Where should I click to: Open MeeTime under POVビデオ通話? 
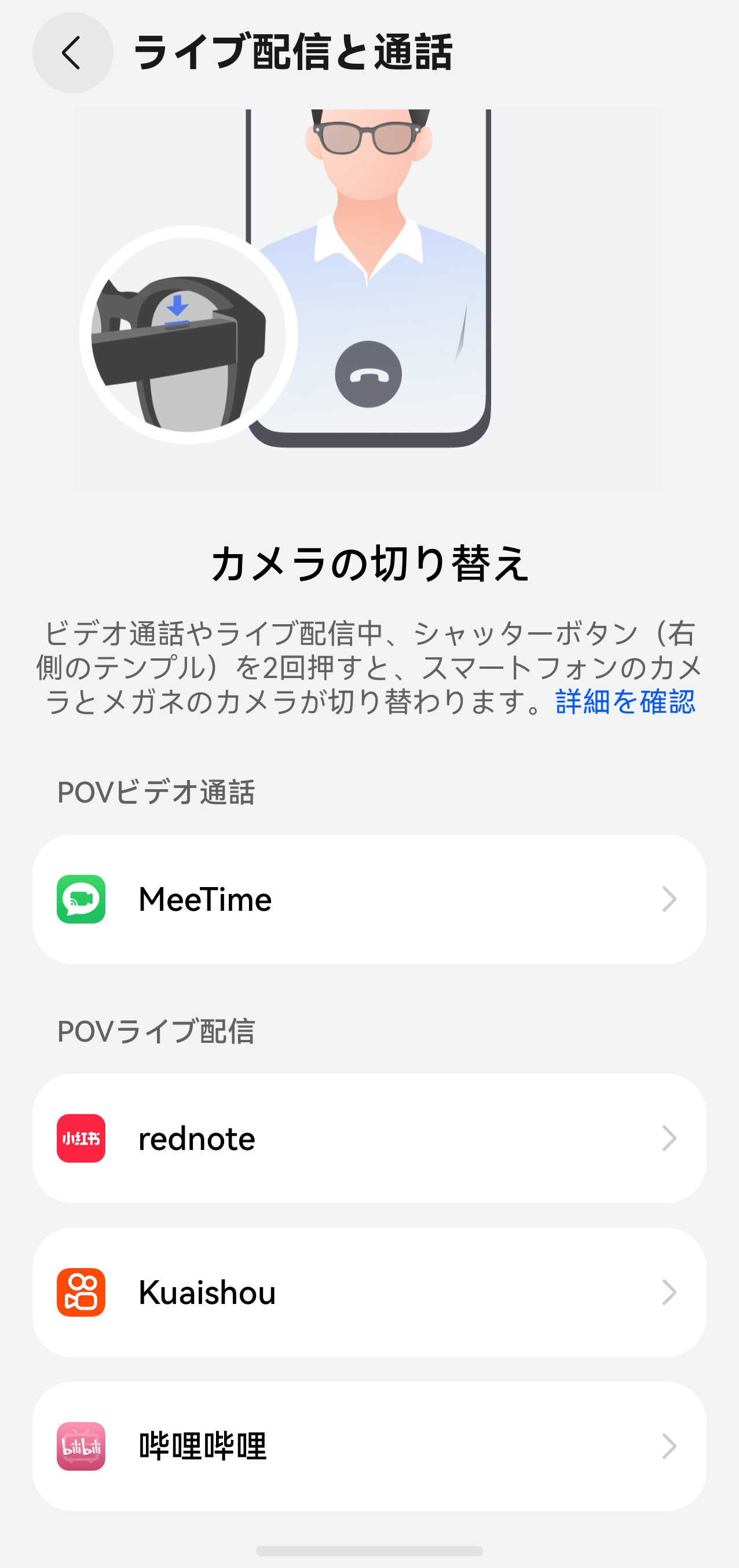370,899
